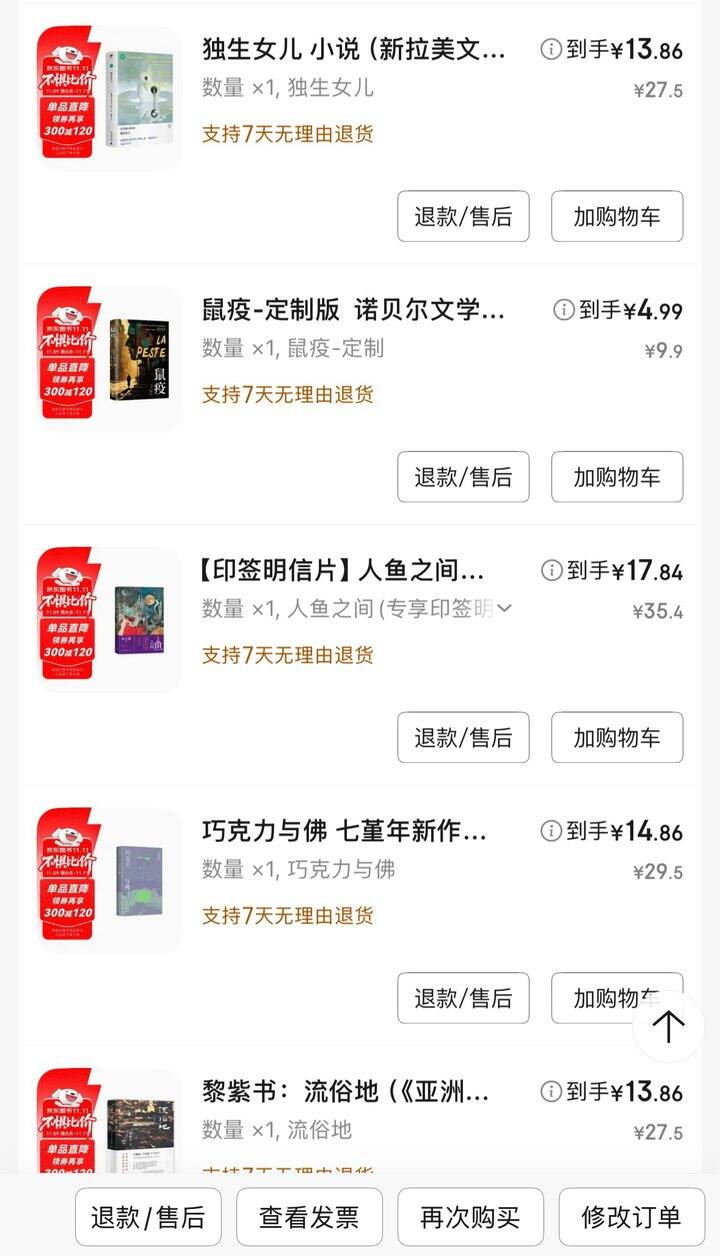Tap 加购物车 for 人鱼之间

[x=617, y=738]
